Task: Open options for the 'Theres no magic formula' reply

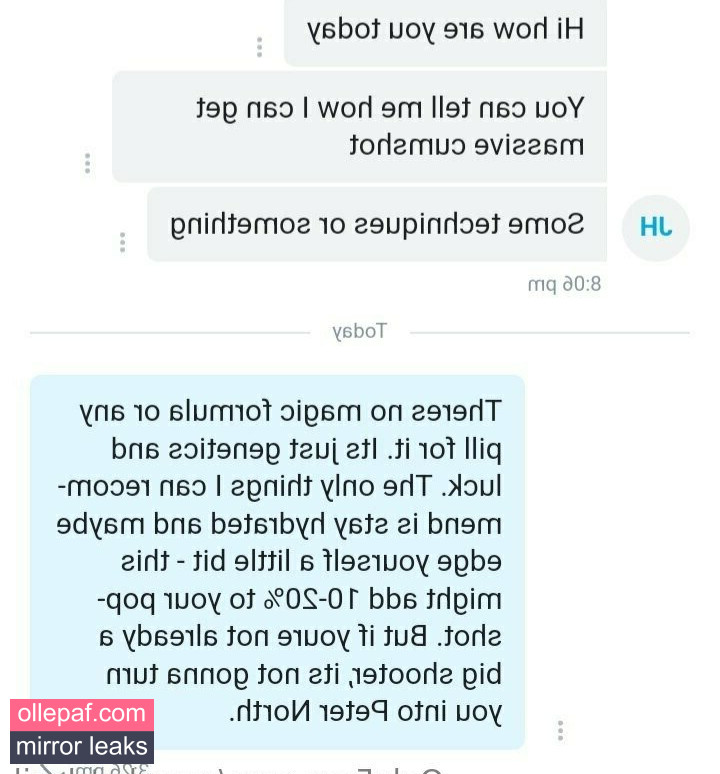Action: 560,730
